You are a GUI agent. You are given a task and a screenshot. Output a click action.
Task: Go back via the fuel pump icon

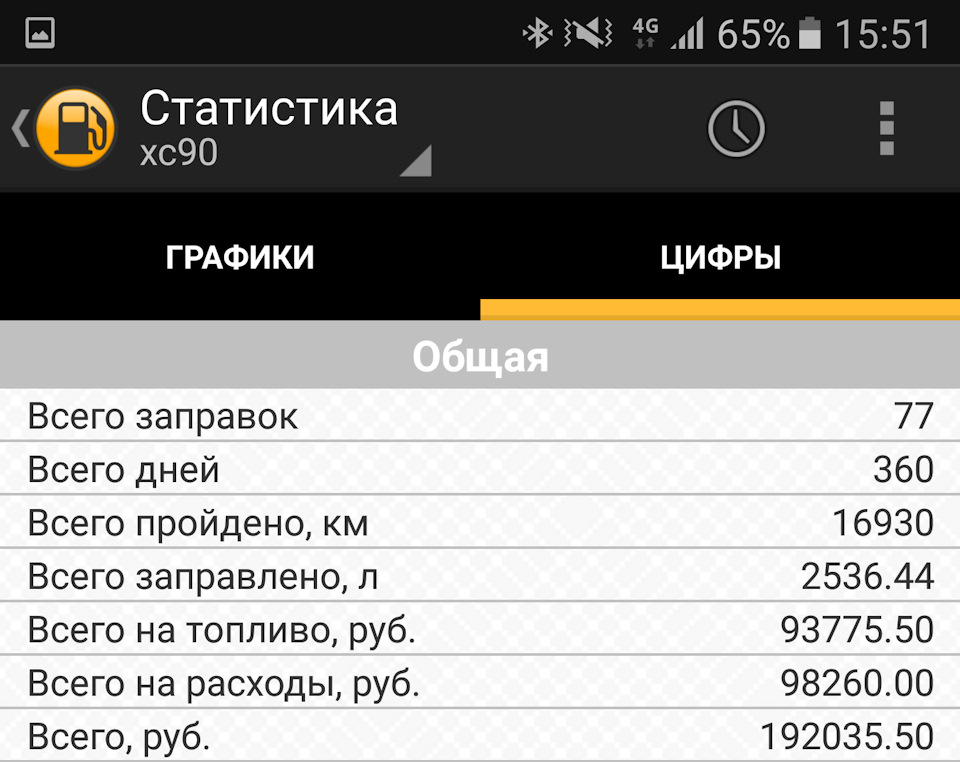coord(73,130)
